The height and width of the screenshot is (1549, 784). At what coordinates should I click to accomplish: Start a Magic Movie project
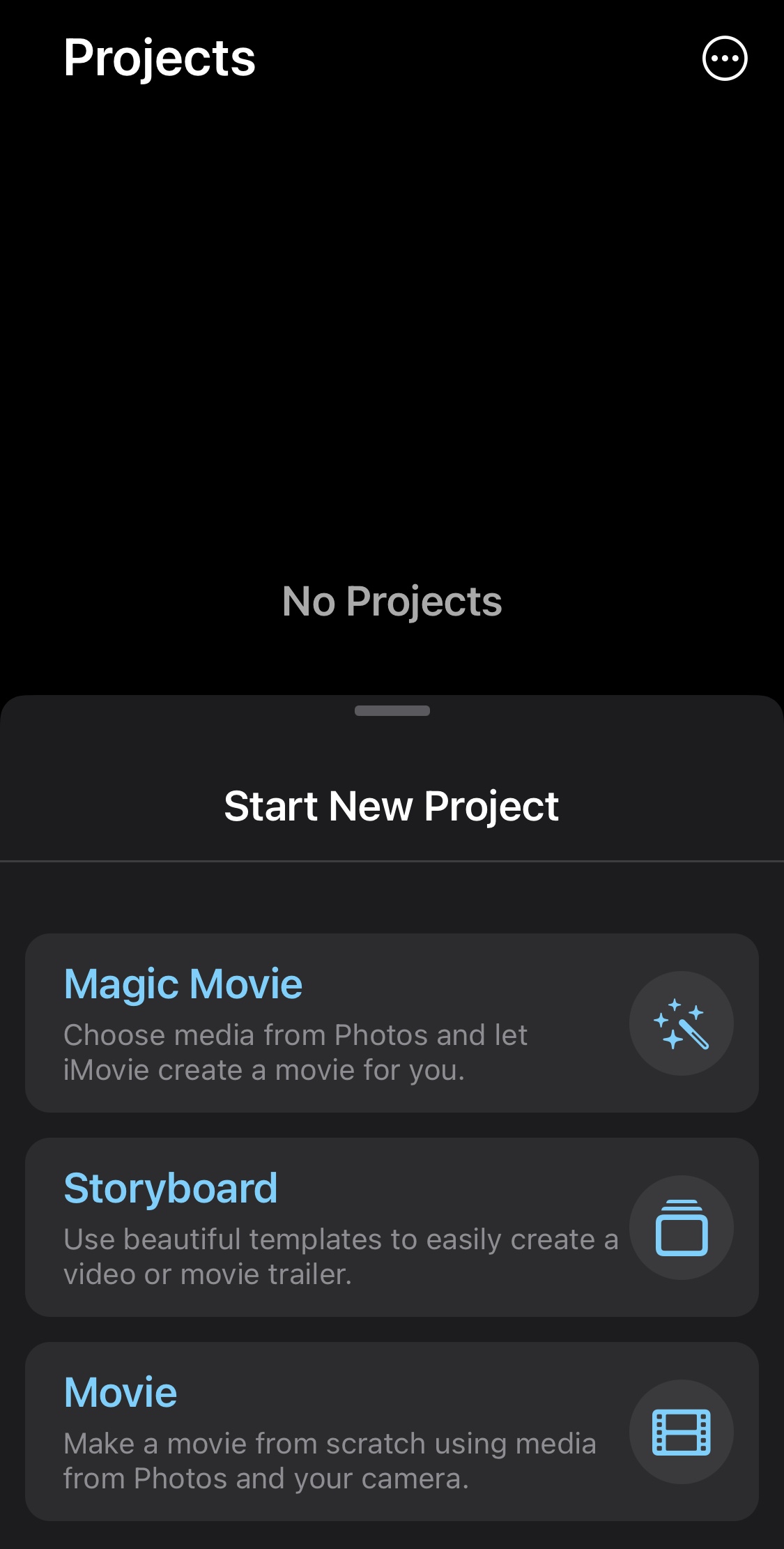(x=392, y=1023)
